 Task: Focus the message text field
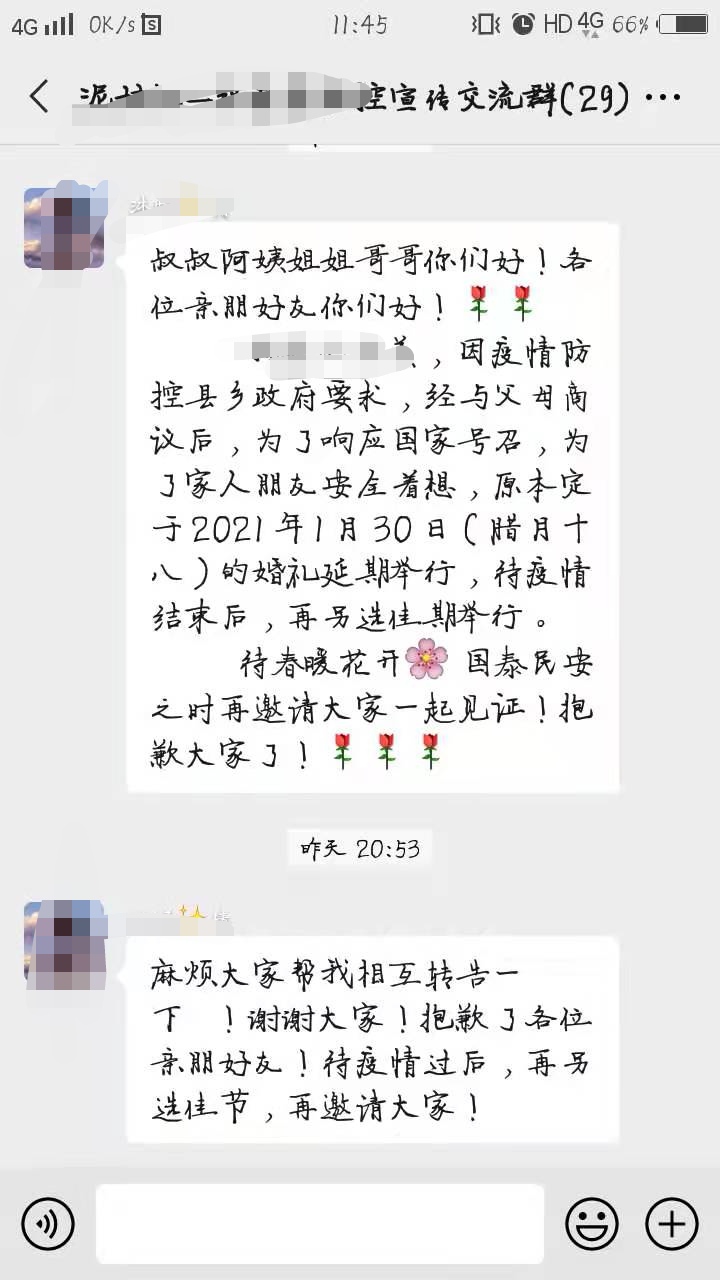320,1223
